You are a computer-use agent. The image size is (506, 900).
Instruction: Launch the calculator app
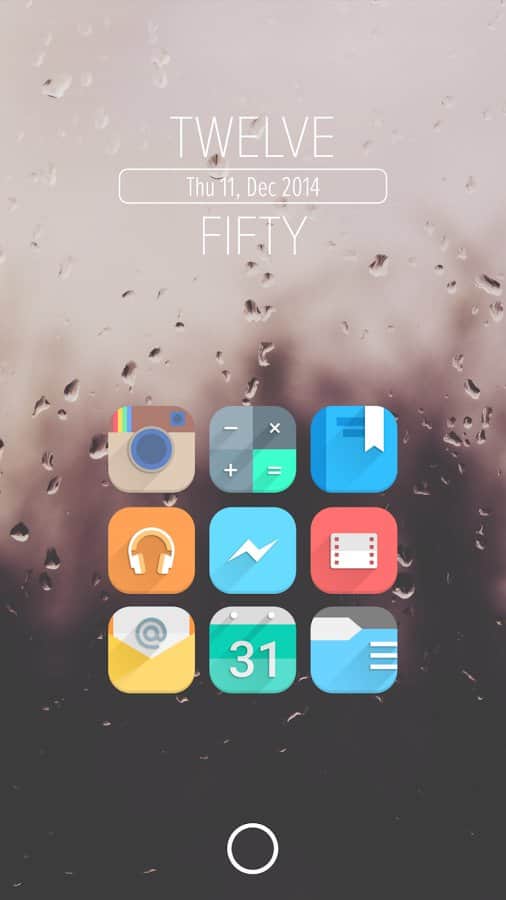pos(252,449)
